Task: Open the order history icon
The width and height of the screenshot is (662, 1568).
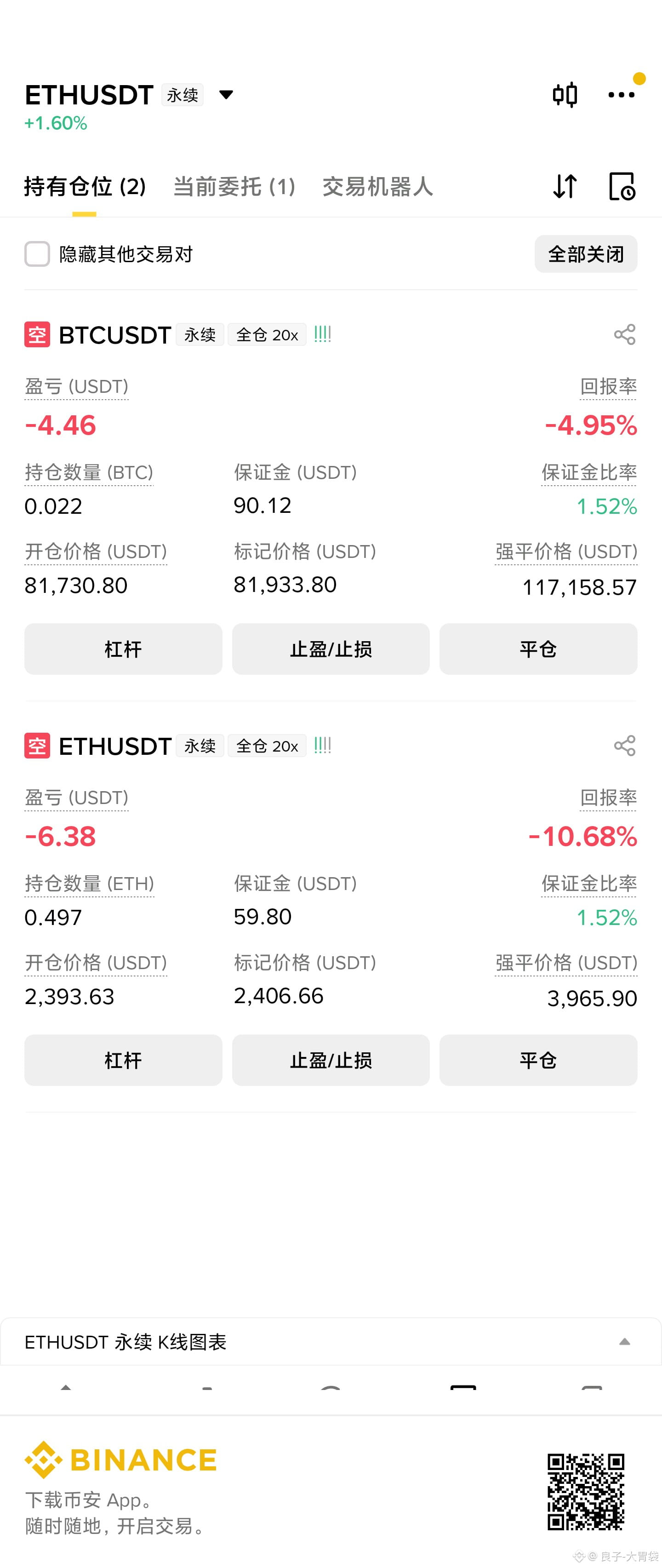Action: 622,186
